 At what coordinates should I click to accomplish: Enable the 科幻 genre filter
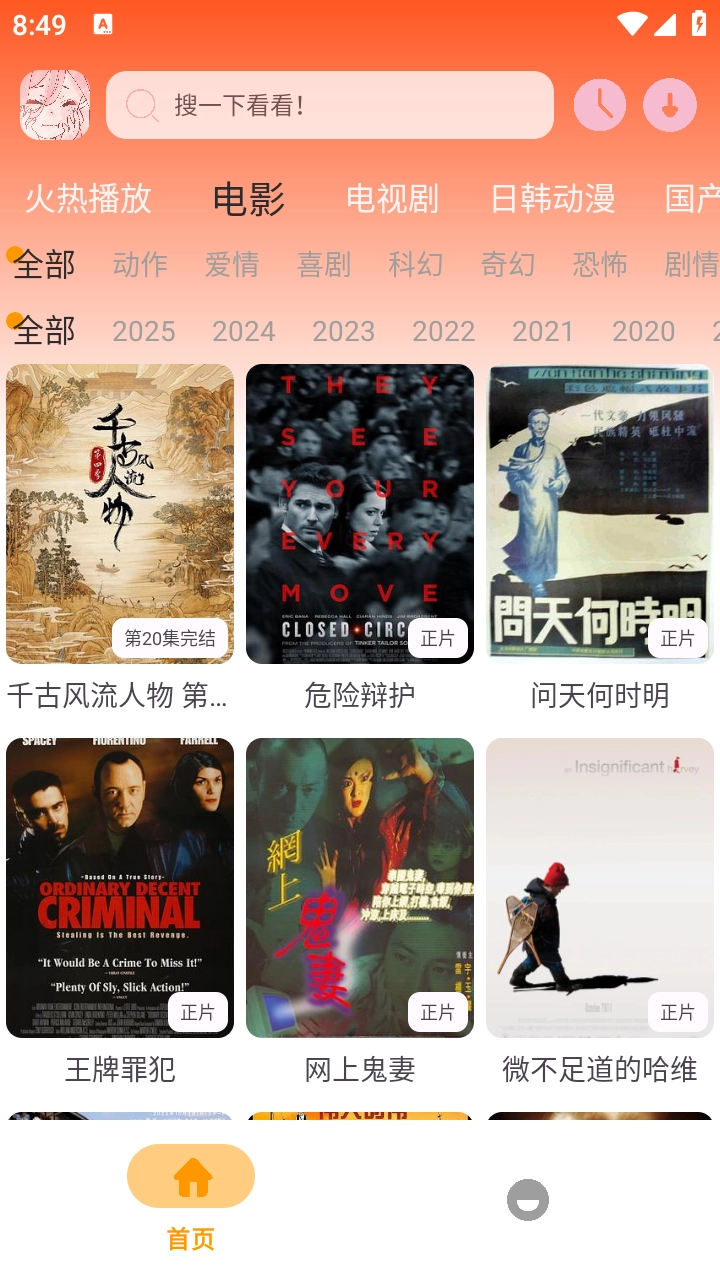(x=415, y=265)
